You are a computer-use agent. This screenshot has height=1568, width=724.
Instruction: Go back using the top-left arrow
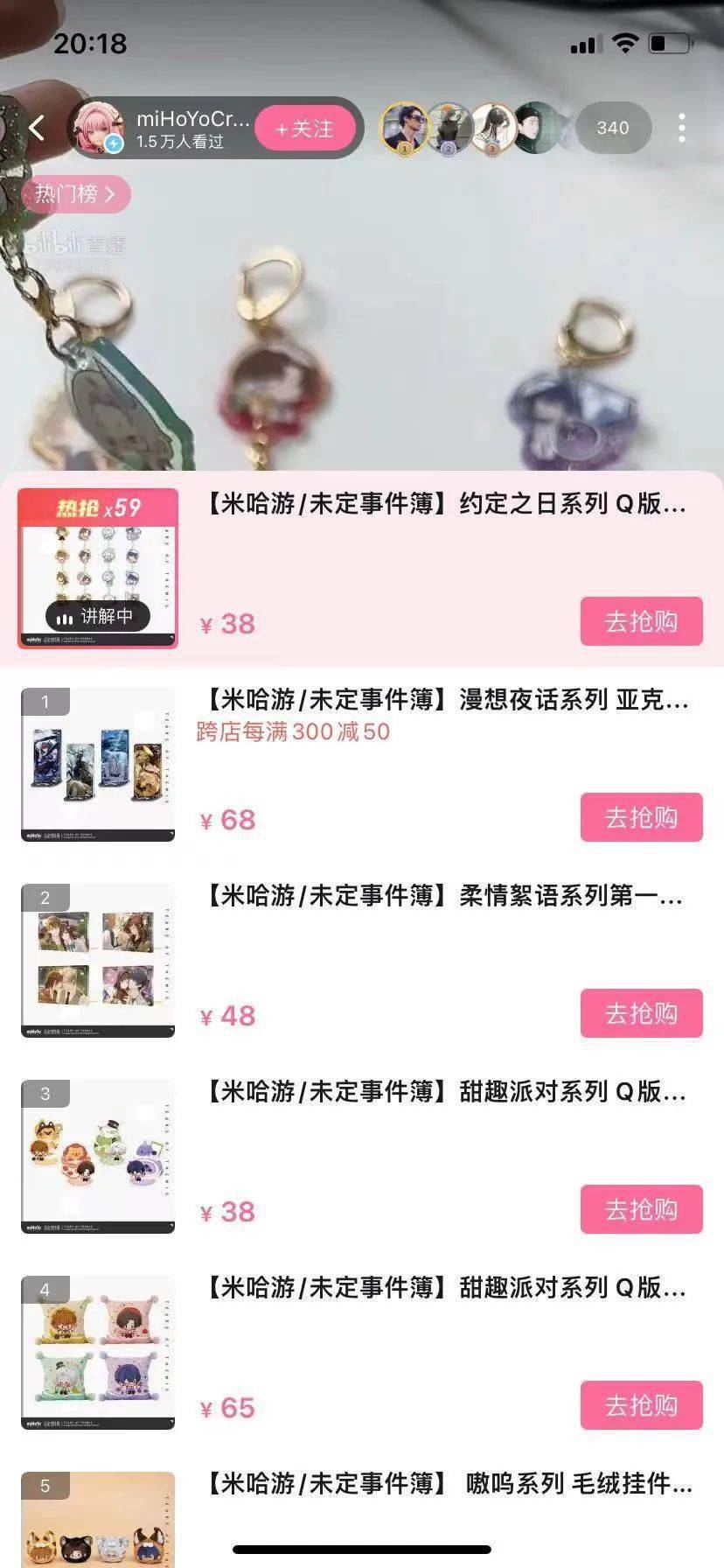[x=37, y=129]
